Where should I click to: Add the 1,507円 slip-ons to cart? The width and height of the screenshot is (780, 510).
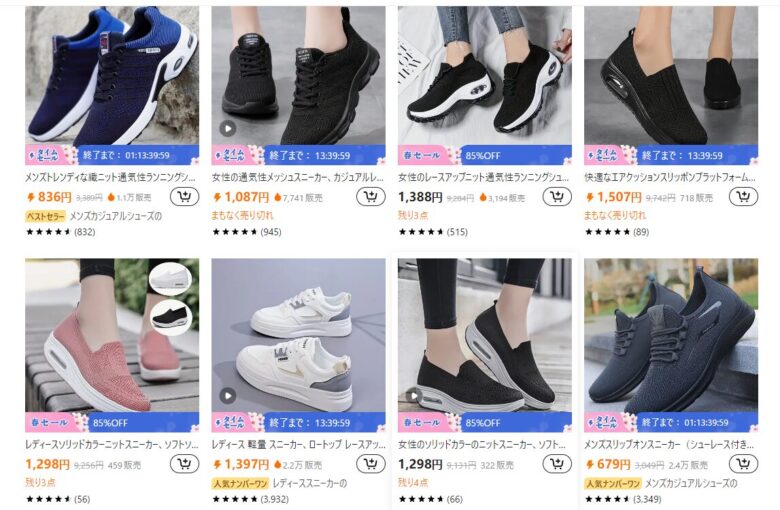coord(744,196)
